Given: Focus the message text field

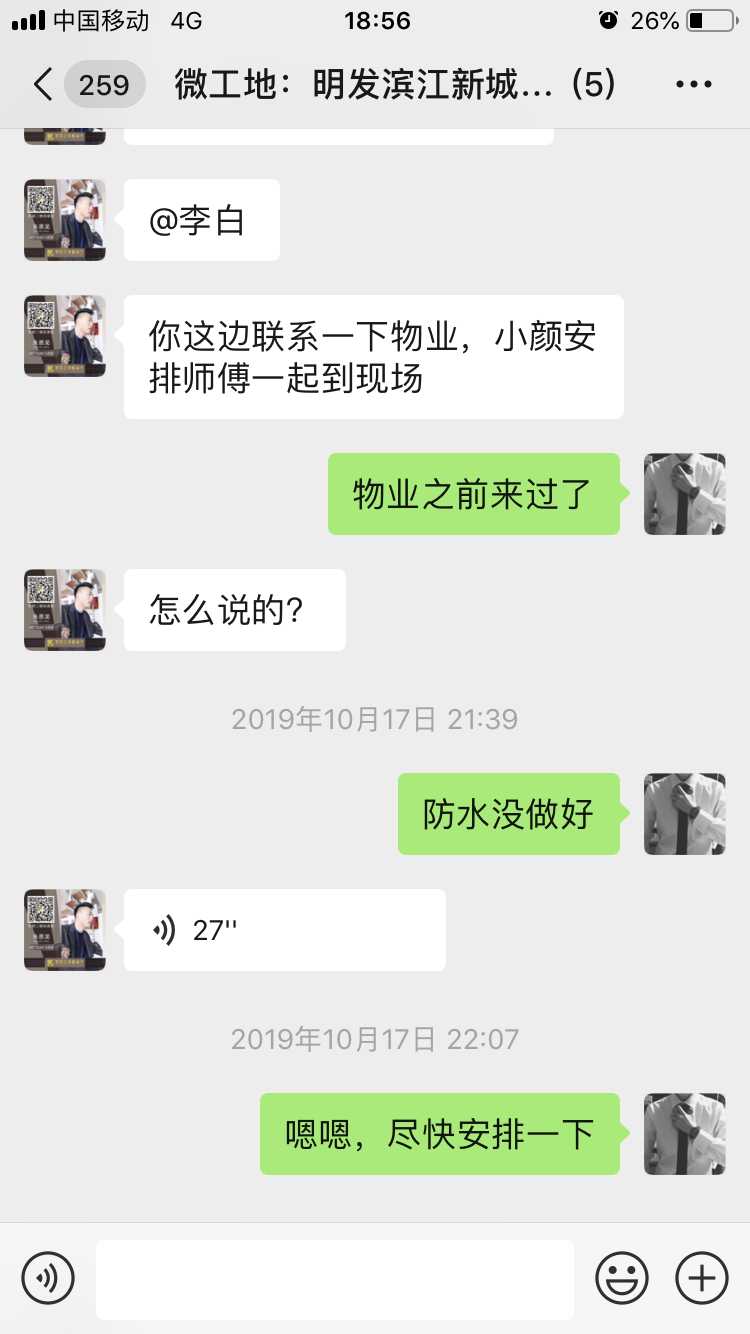Looking at the screenshot, I should pos(335,1278).
